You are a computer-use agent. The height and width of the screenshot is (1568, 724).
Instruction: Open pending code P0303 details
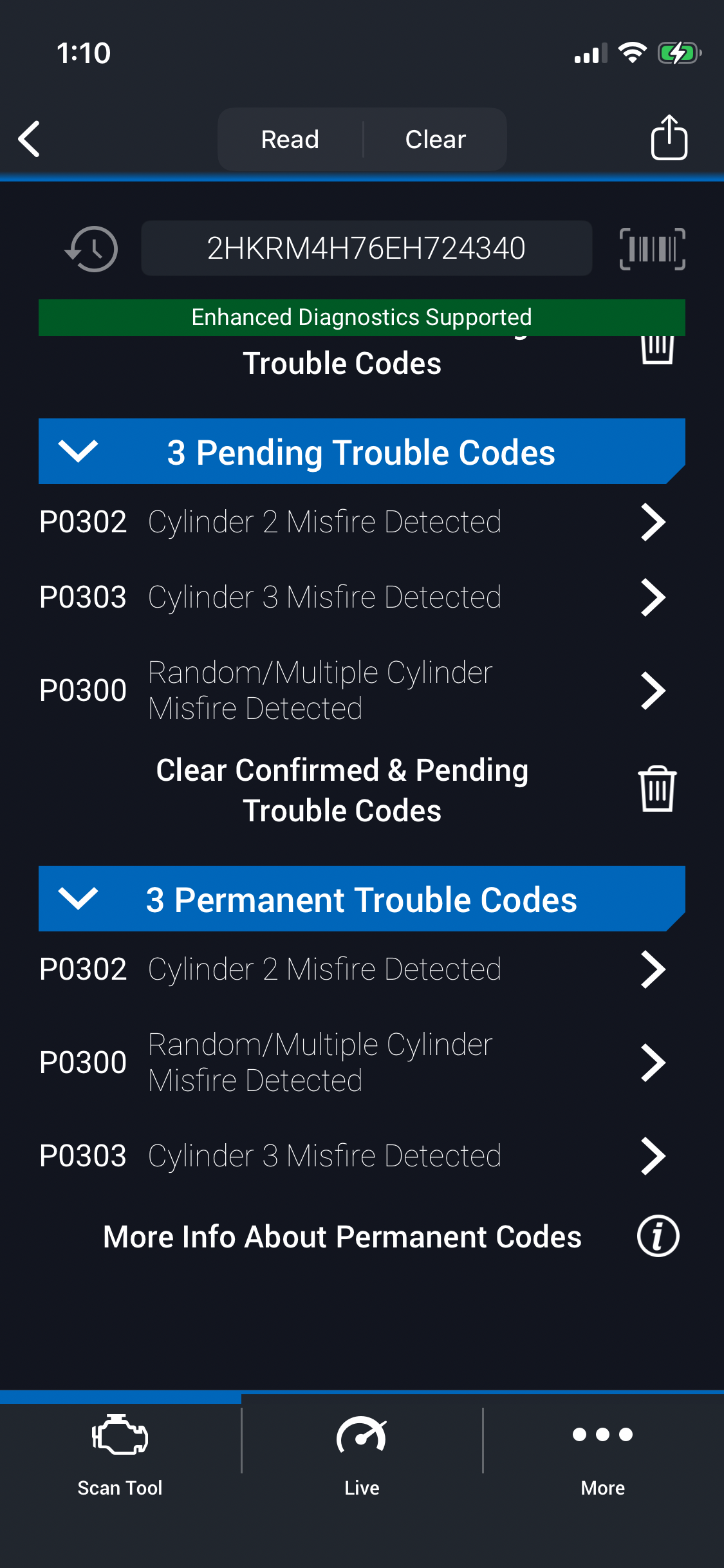351,597
